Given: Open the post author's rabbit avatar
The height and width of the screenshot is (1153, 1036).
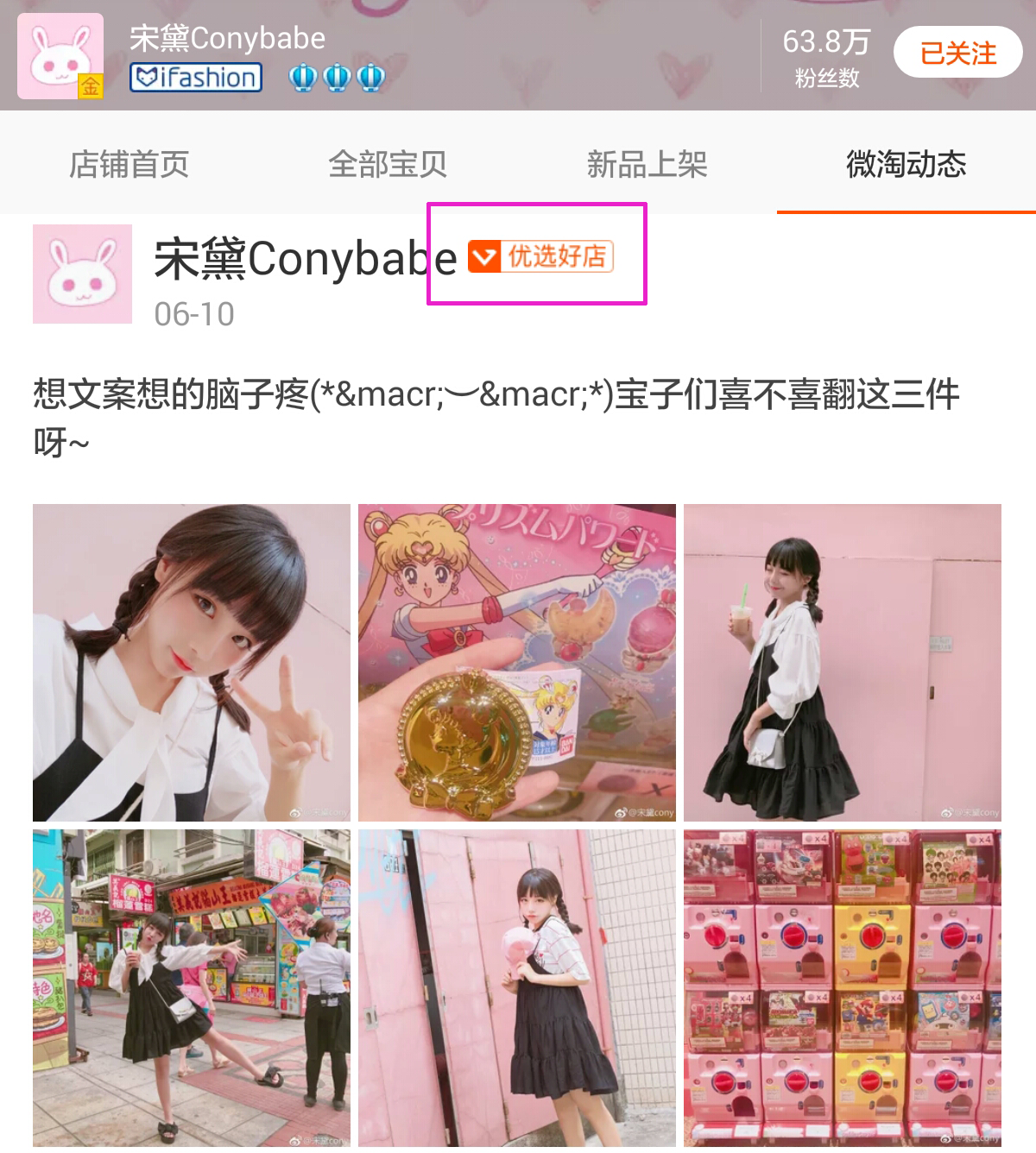Looking at the screenshot, I should [82, 274].
